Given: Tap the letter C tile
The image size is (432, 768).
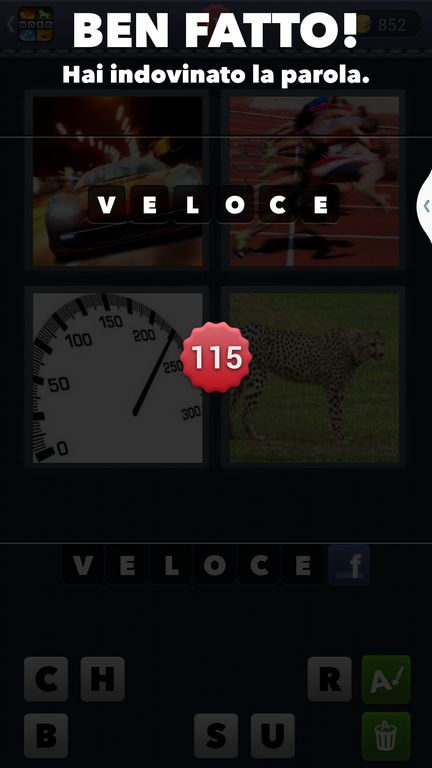Looking at the screenshot, I should click(x=46, y=679).
